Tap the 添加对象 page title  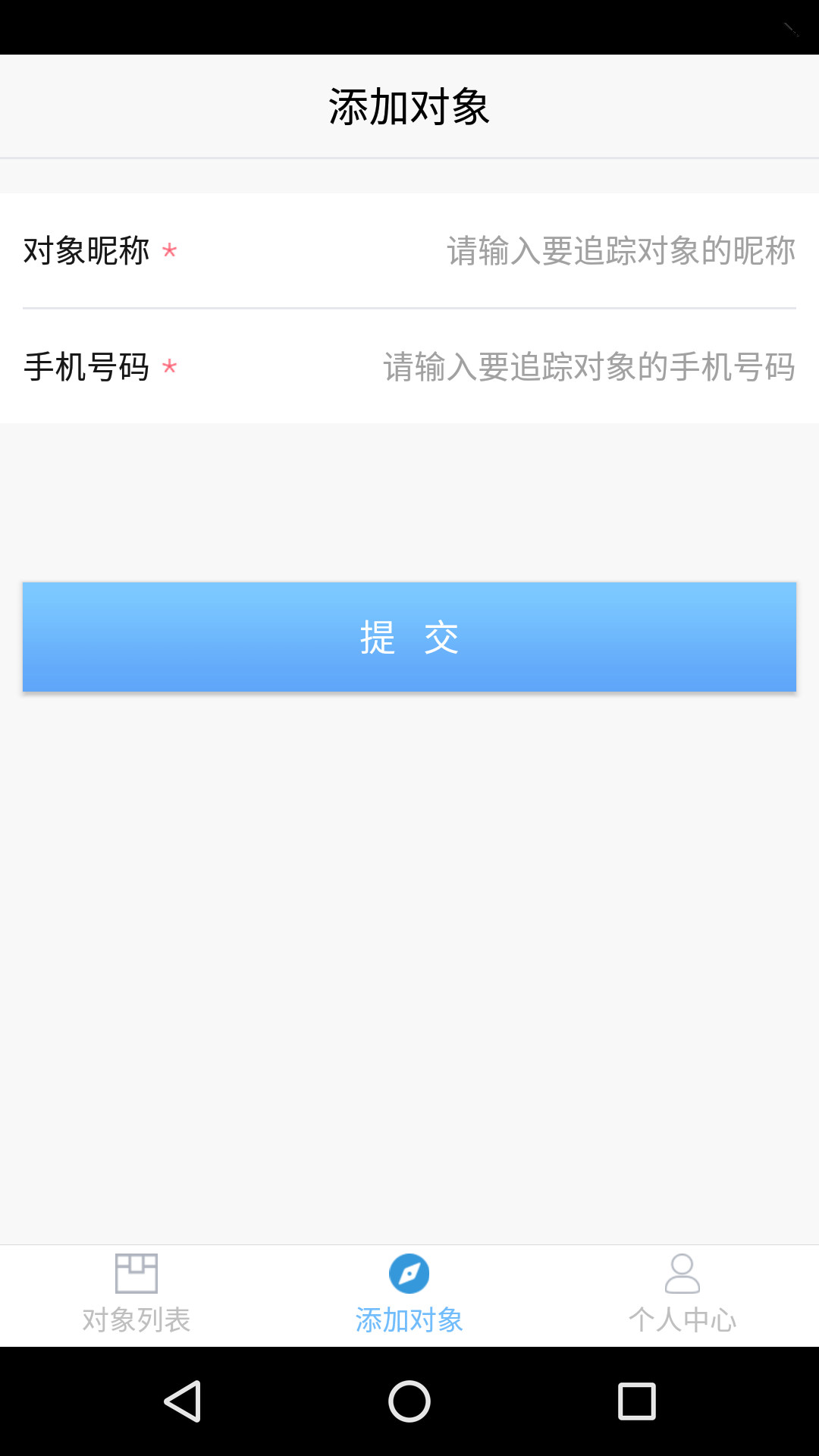[409, 105]
